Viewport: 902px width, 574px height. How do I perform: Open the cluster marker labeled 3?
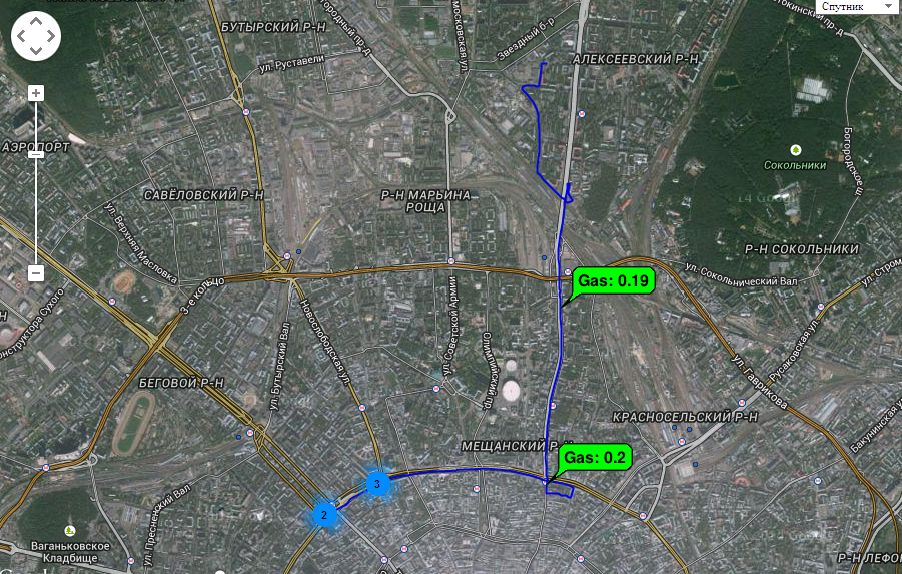click(x=376, y=484)
